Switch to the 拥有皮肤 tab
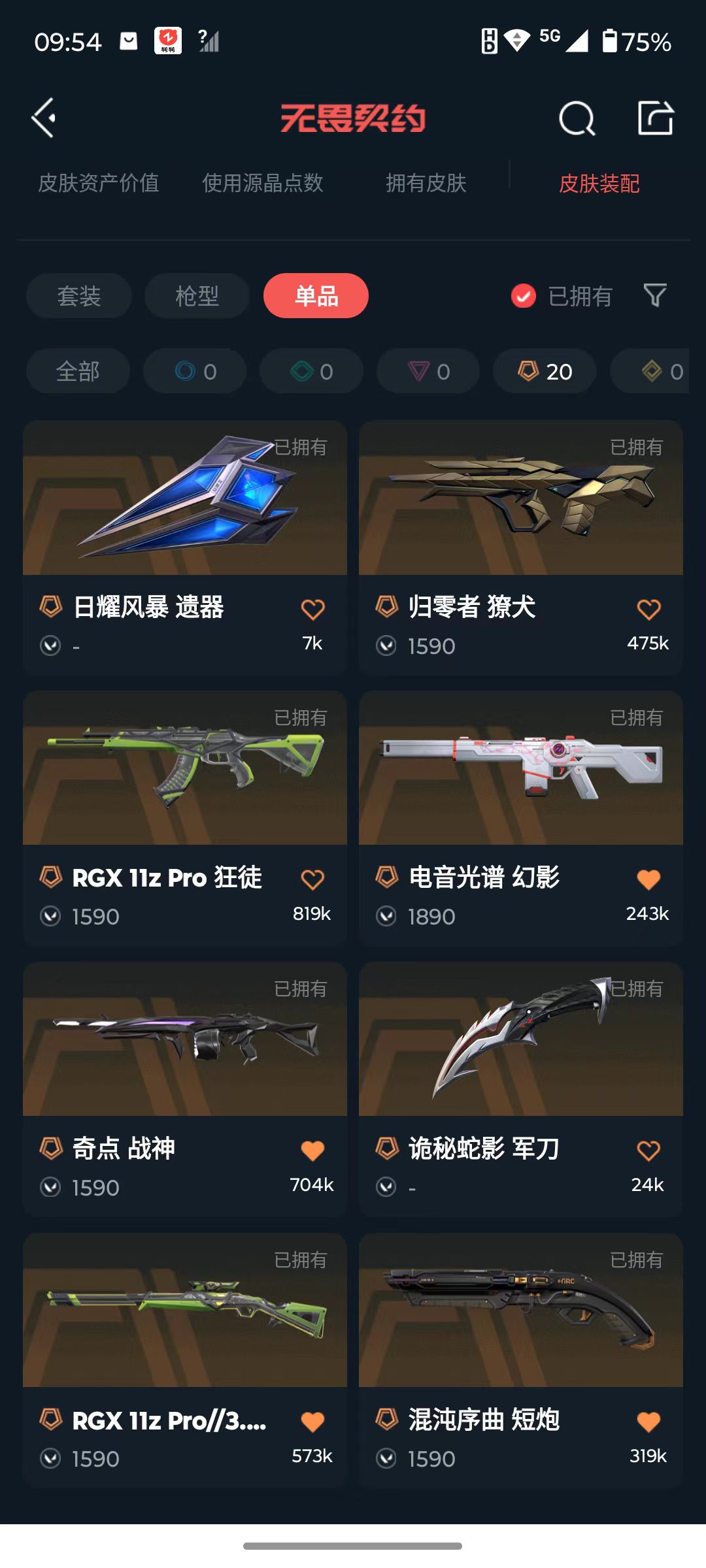 point(426,183)
